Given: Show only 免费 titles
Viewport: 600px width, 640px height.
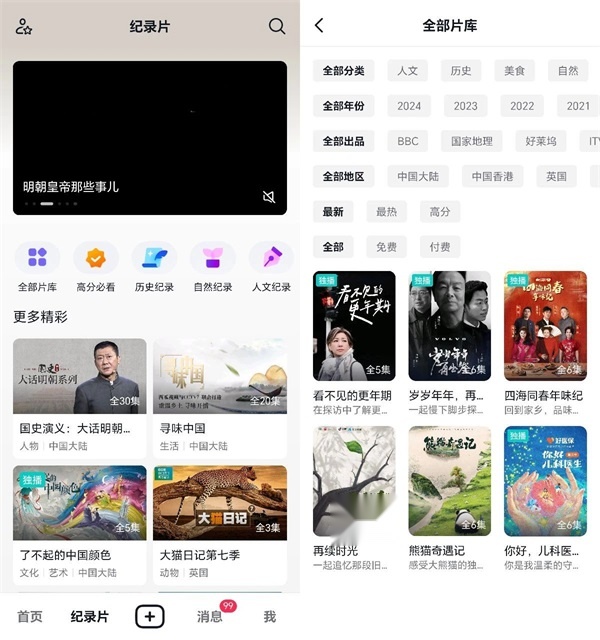Looking at the screenshot, I should point(386,247).
